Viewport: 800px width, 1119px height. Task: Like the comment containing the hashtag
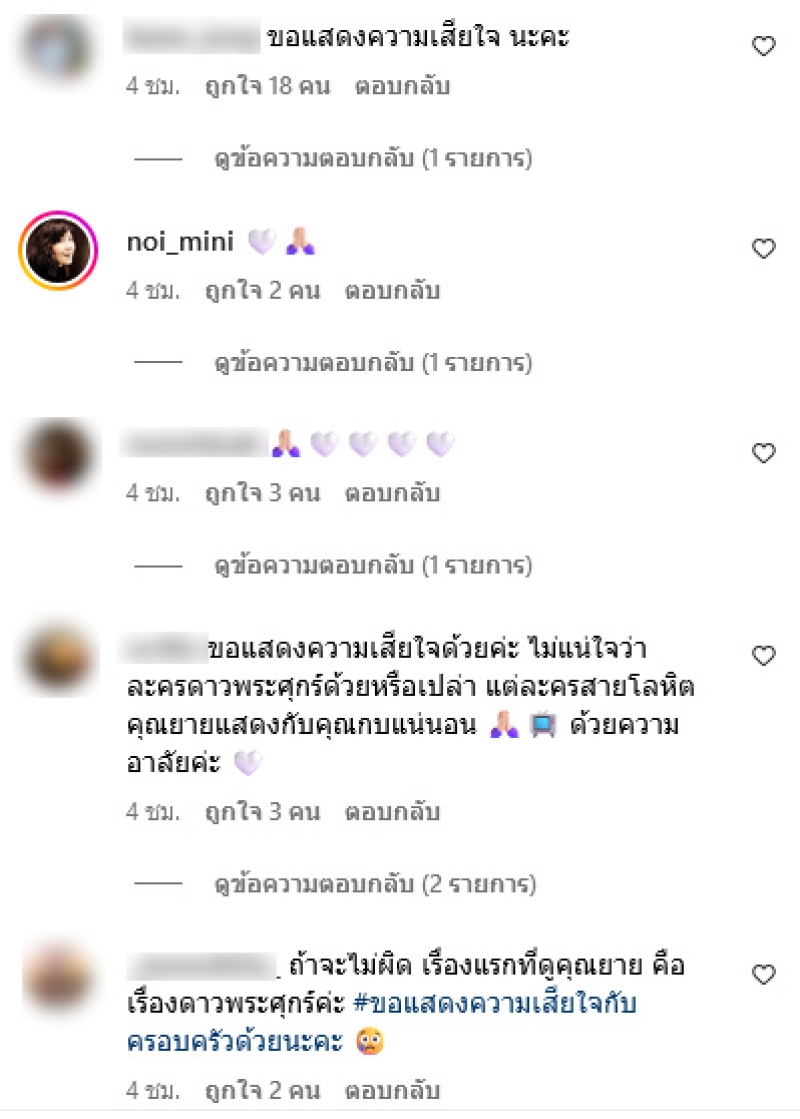[x=763, y=974]
